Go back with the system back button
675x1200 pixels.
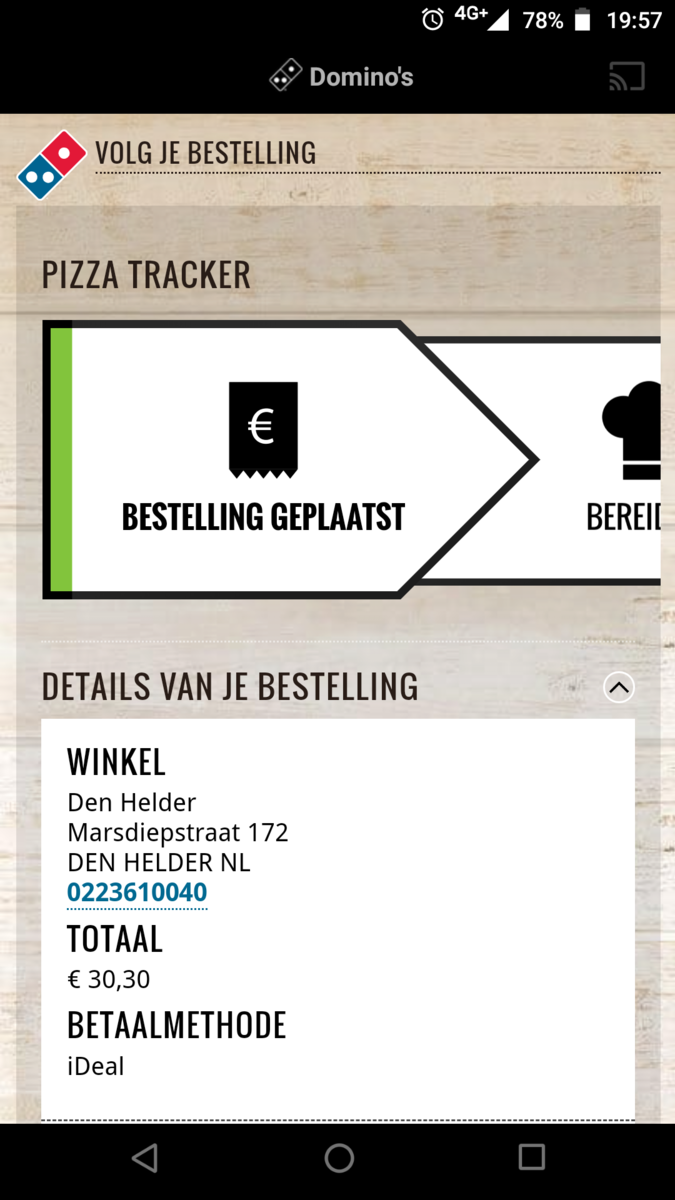point(145,1158)
